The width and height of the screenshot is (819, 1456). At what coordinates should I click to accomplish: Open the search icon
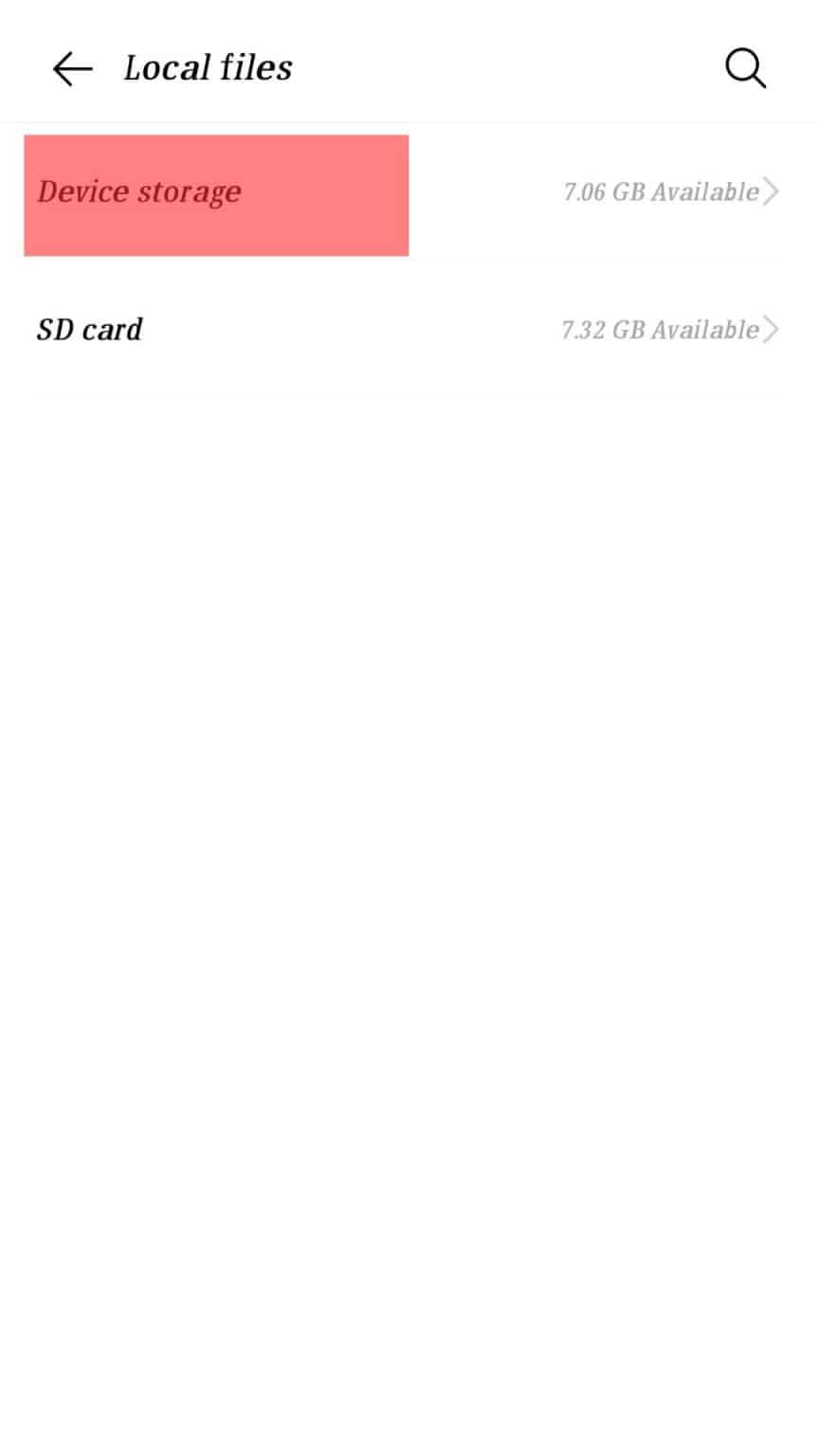click(745, 68)
